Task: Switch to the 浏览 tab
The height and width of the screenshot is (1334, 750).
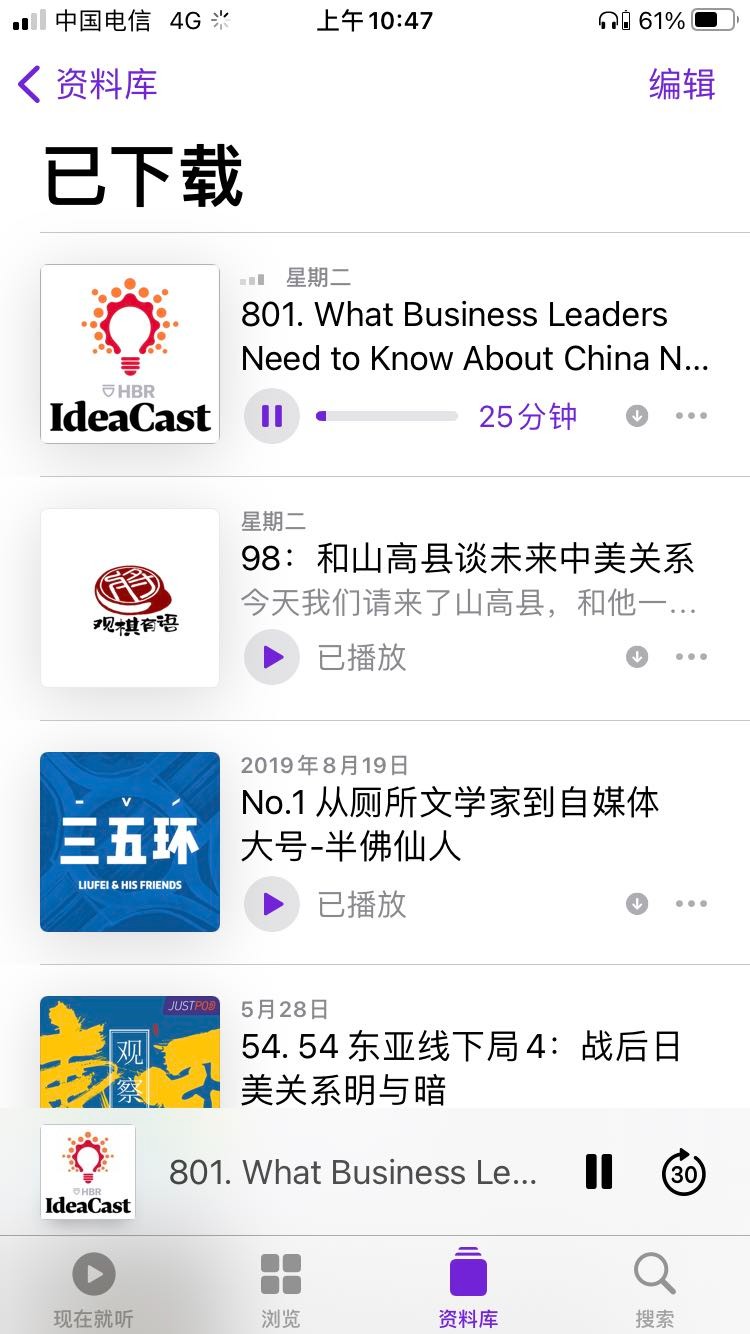Action: pos(281,1290)
